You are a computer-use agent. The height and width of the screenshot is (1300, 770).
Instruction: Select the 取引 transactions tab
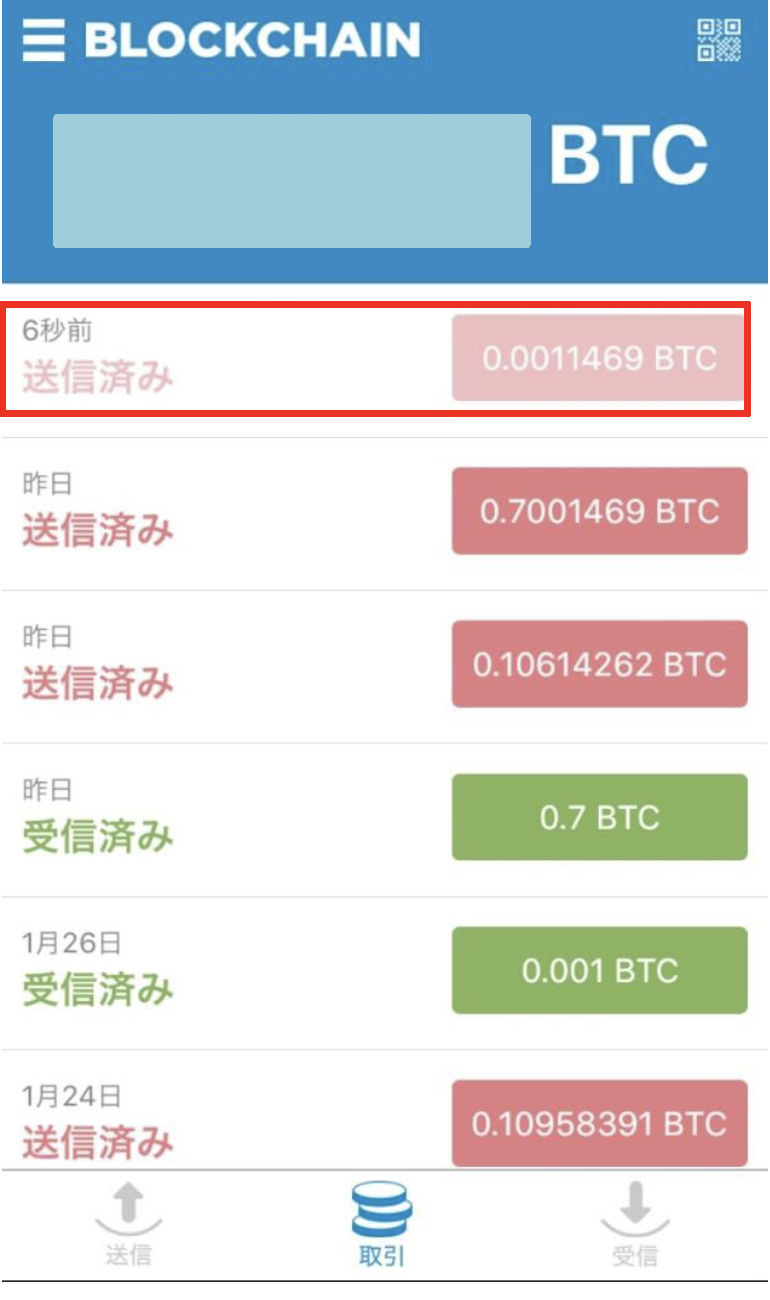tap(382, 1224)
